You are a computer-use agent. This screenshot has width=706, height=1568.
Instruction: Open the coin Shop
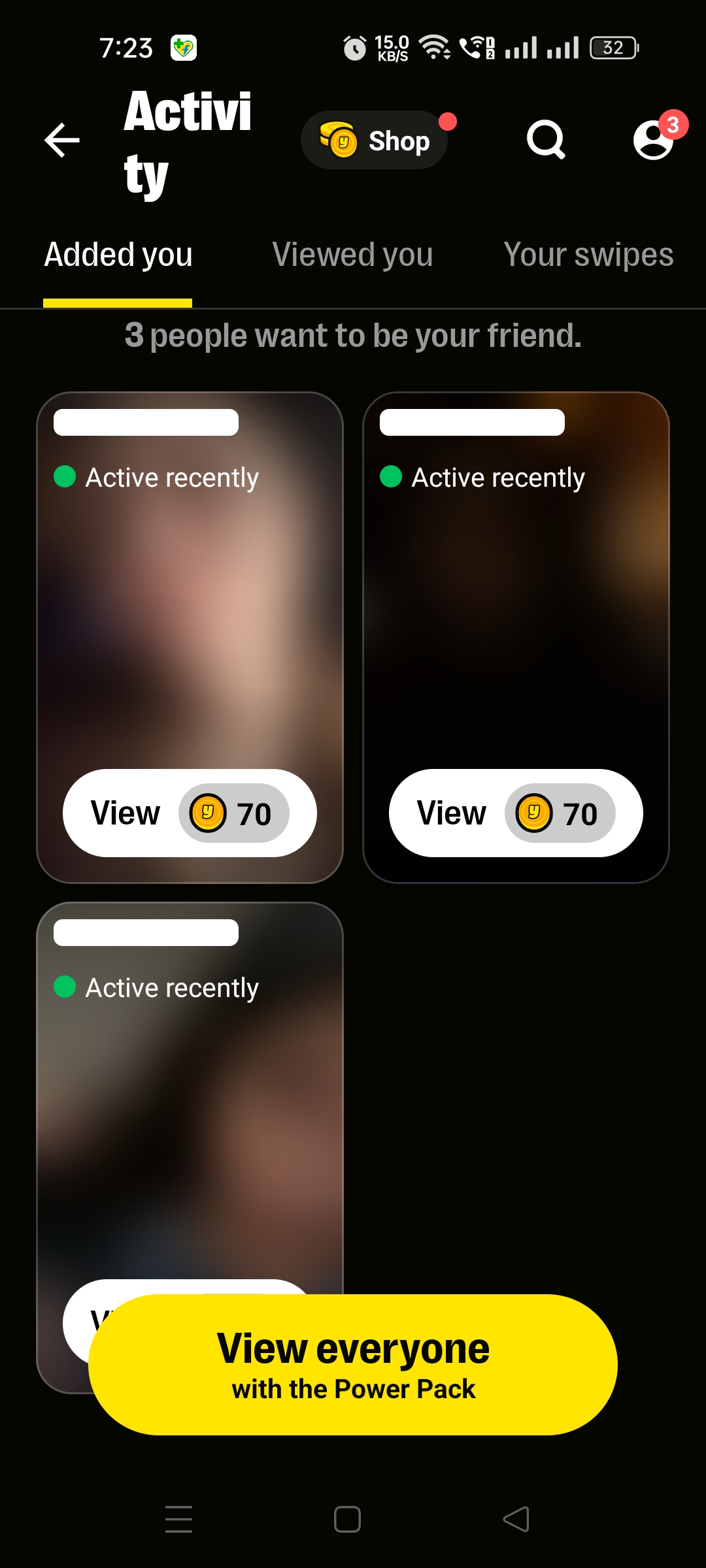click(x=374, y=140)
